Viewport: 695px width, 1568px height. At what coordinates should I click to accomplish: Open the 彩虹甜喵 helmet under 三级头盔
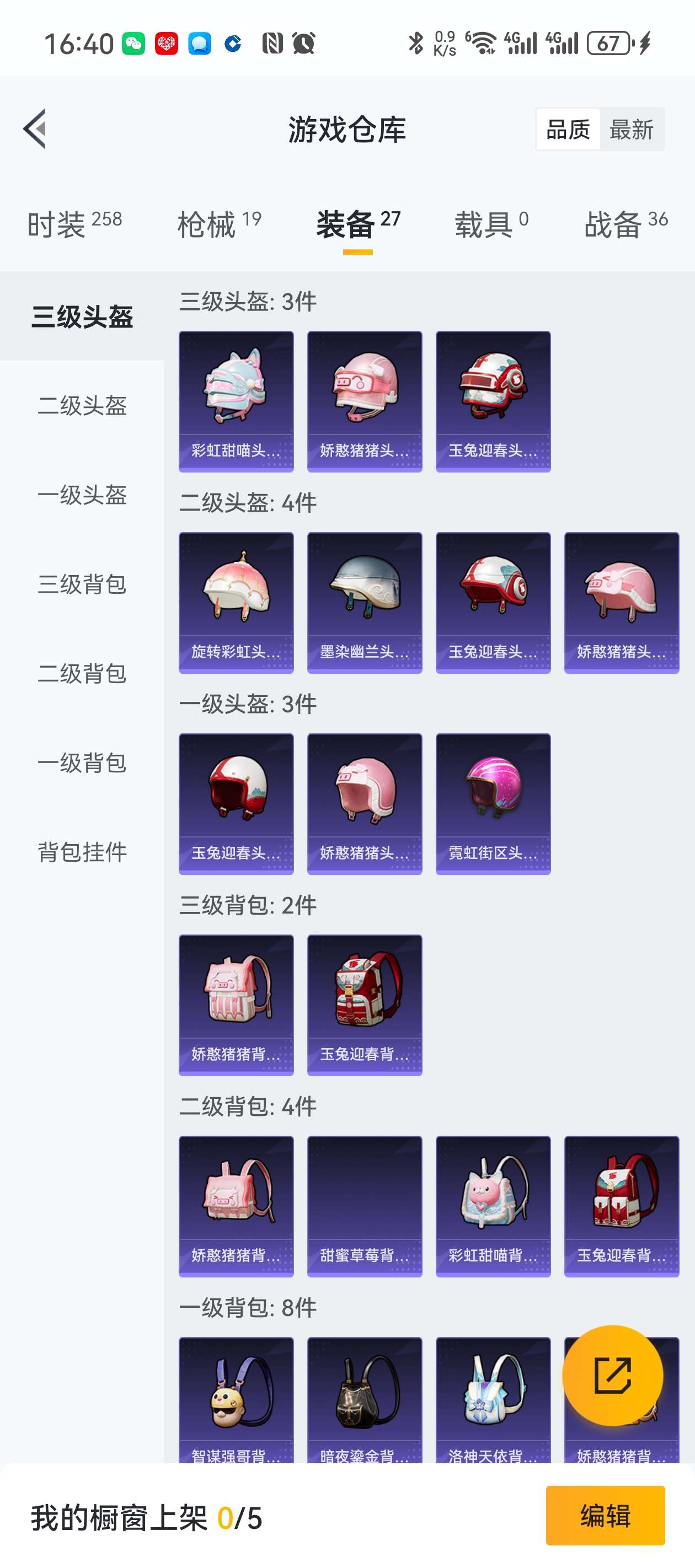pyautogui.click(x=236, y=401)
